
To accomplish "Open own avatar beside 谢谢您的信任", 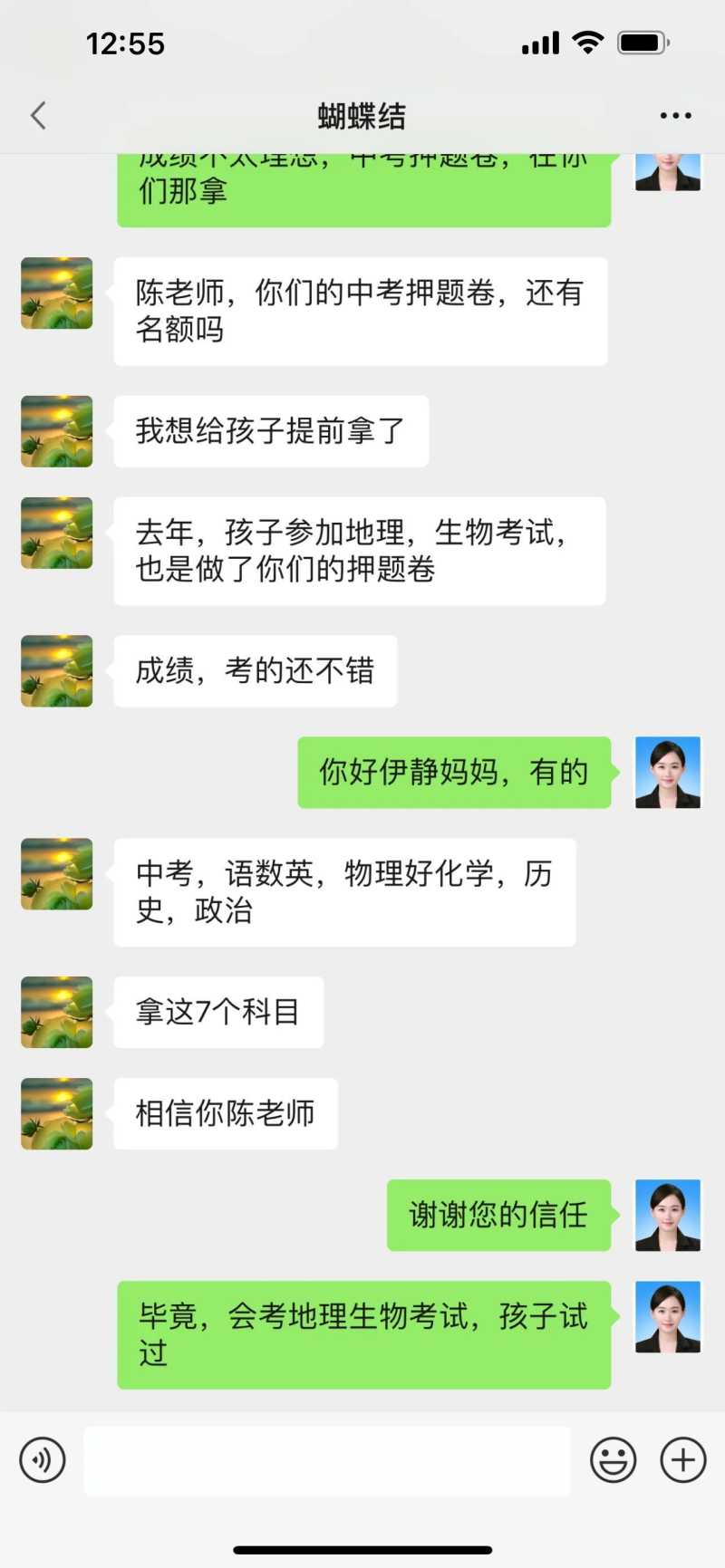I will coord(668,1215).
